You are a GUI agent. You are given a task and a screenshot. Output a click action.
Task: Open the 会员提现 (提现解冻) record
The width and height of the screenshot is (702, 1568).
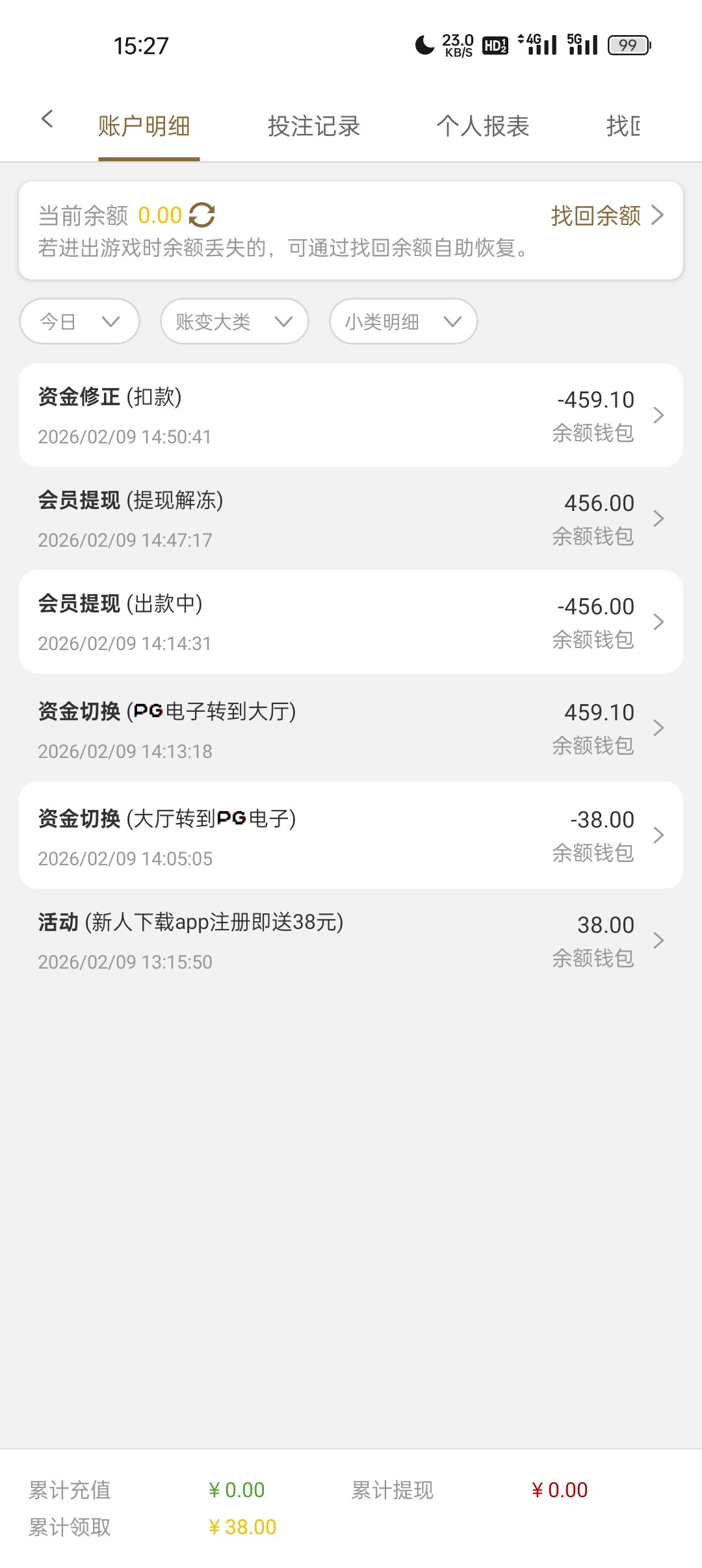pyautogui.click(x=351, y=519)
